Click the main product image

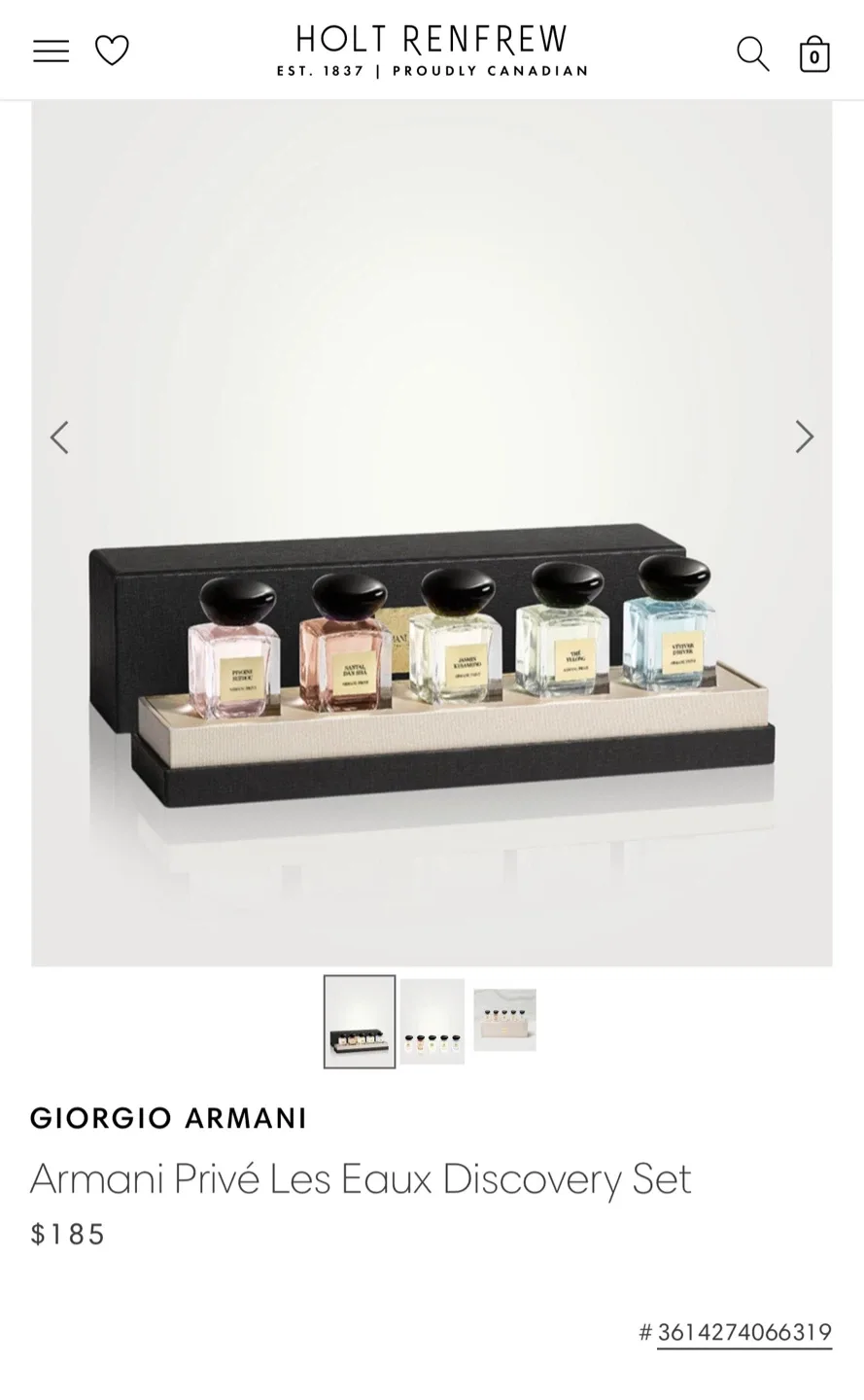432,533
